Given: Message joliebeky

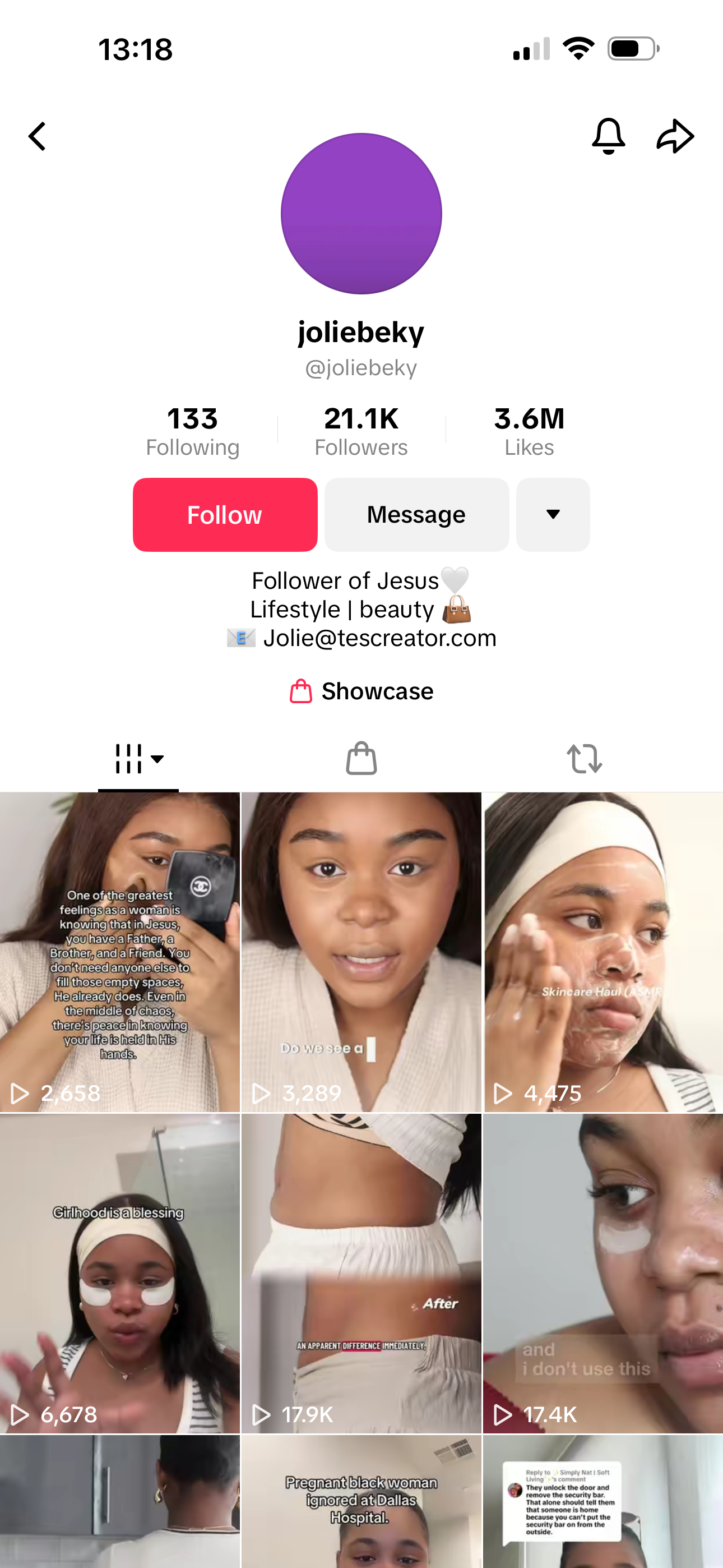Looking at the screenshot, I should point(416,515).
